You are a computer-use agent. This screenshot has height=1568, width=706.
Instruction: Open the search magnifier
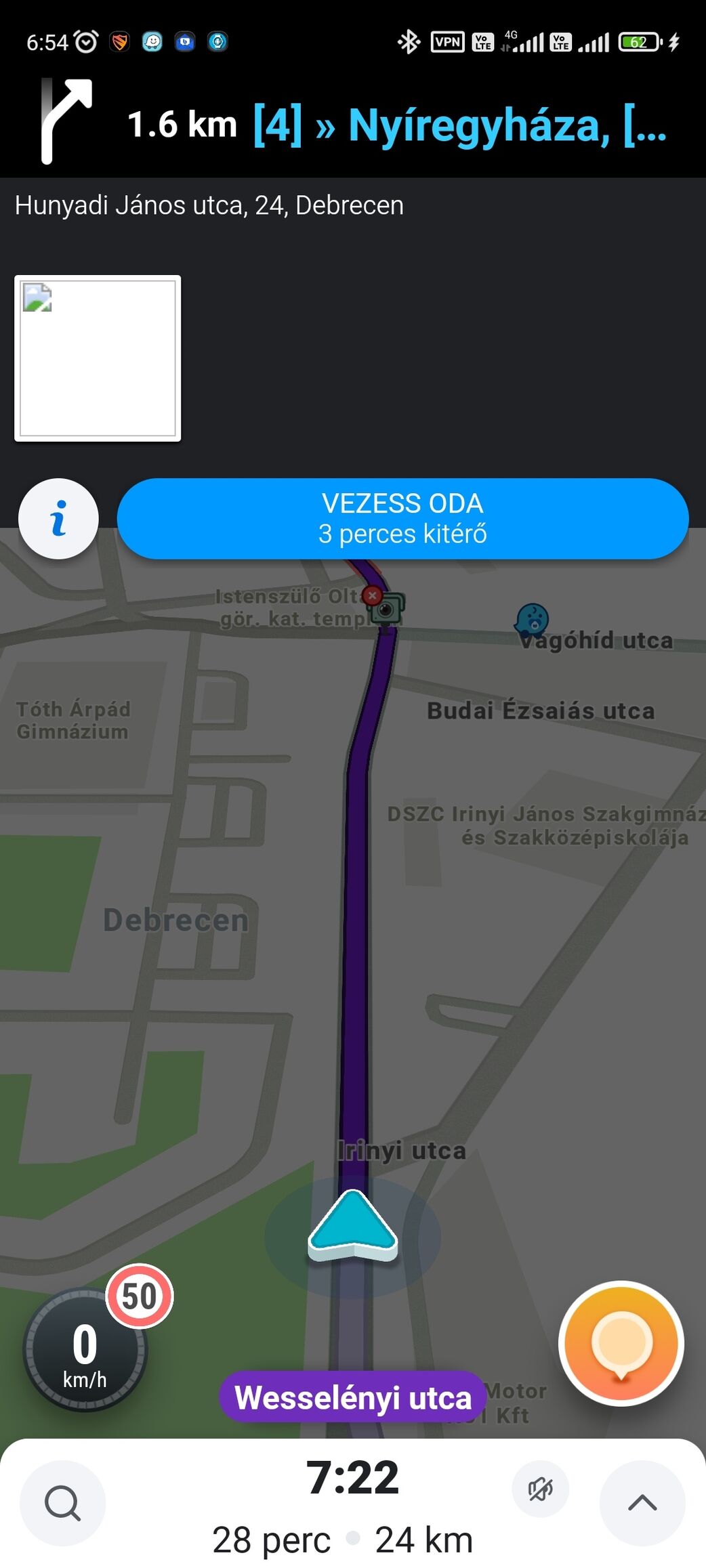pos(62,1502)
